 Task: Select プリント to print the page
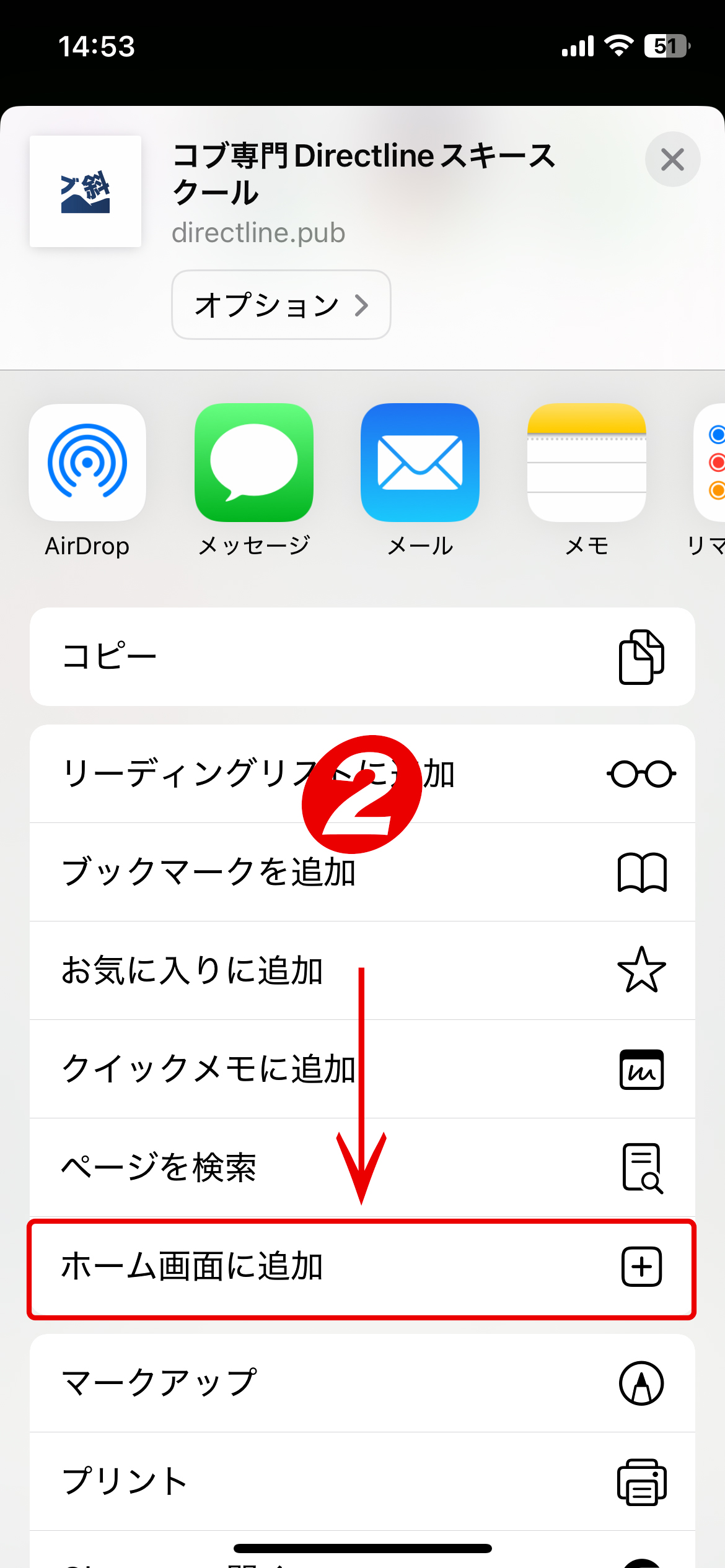pyautogui.click(x=362, y=1481)
